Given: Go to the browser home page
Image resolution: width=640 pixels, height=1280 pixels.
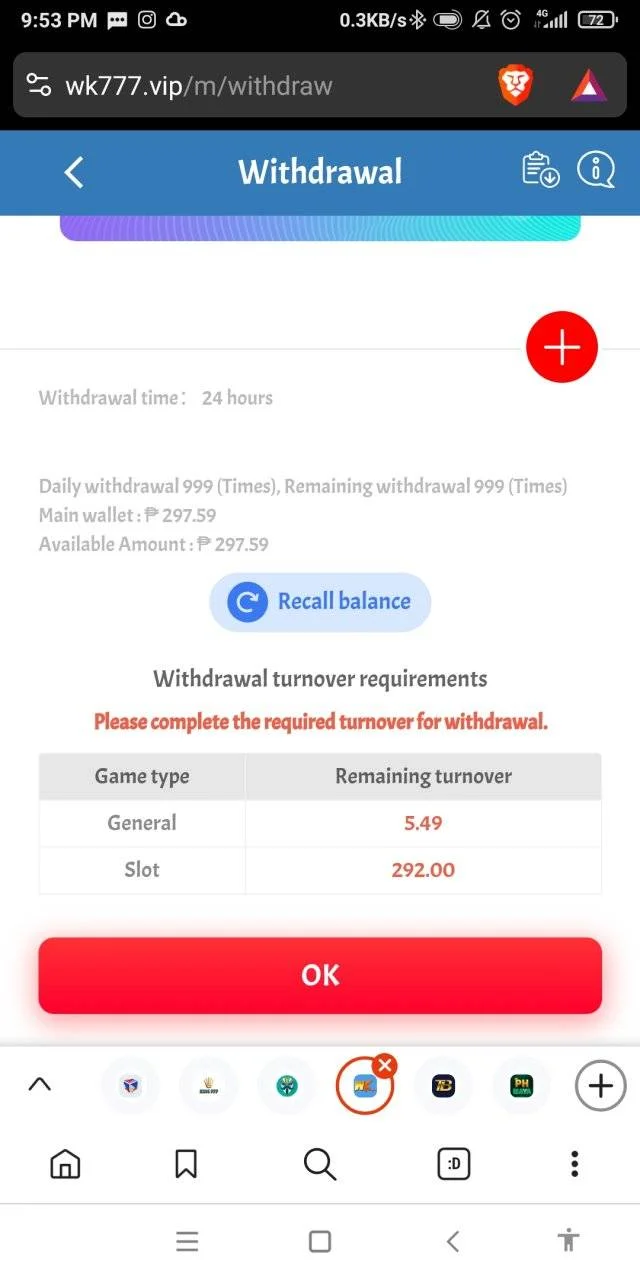Looking at the screenshot, I should 65,1163.
